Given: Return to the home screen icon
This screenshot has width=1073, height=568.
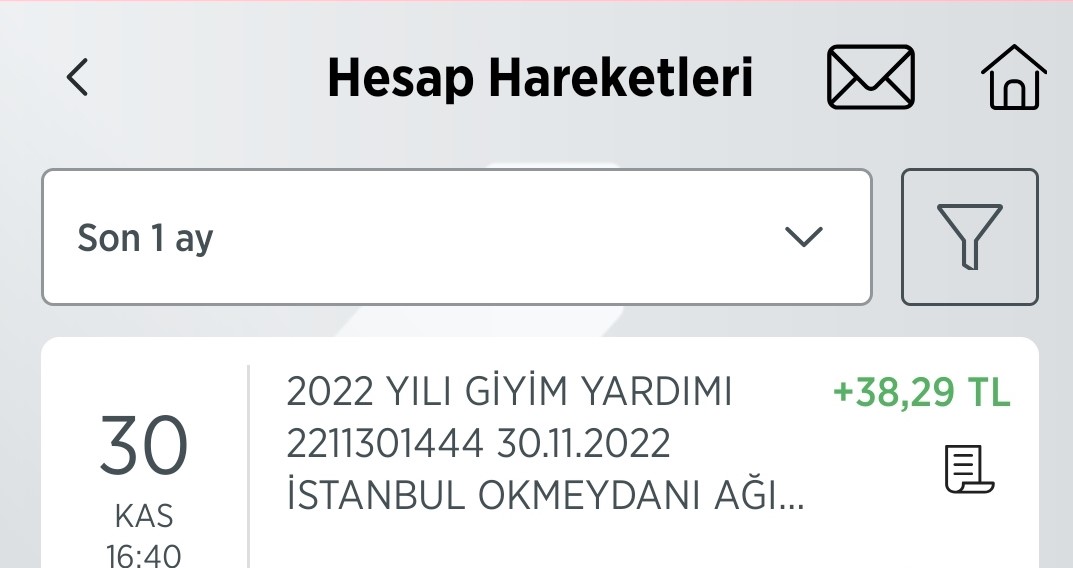Looking at the screenshot, I should [1012, 77].
